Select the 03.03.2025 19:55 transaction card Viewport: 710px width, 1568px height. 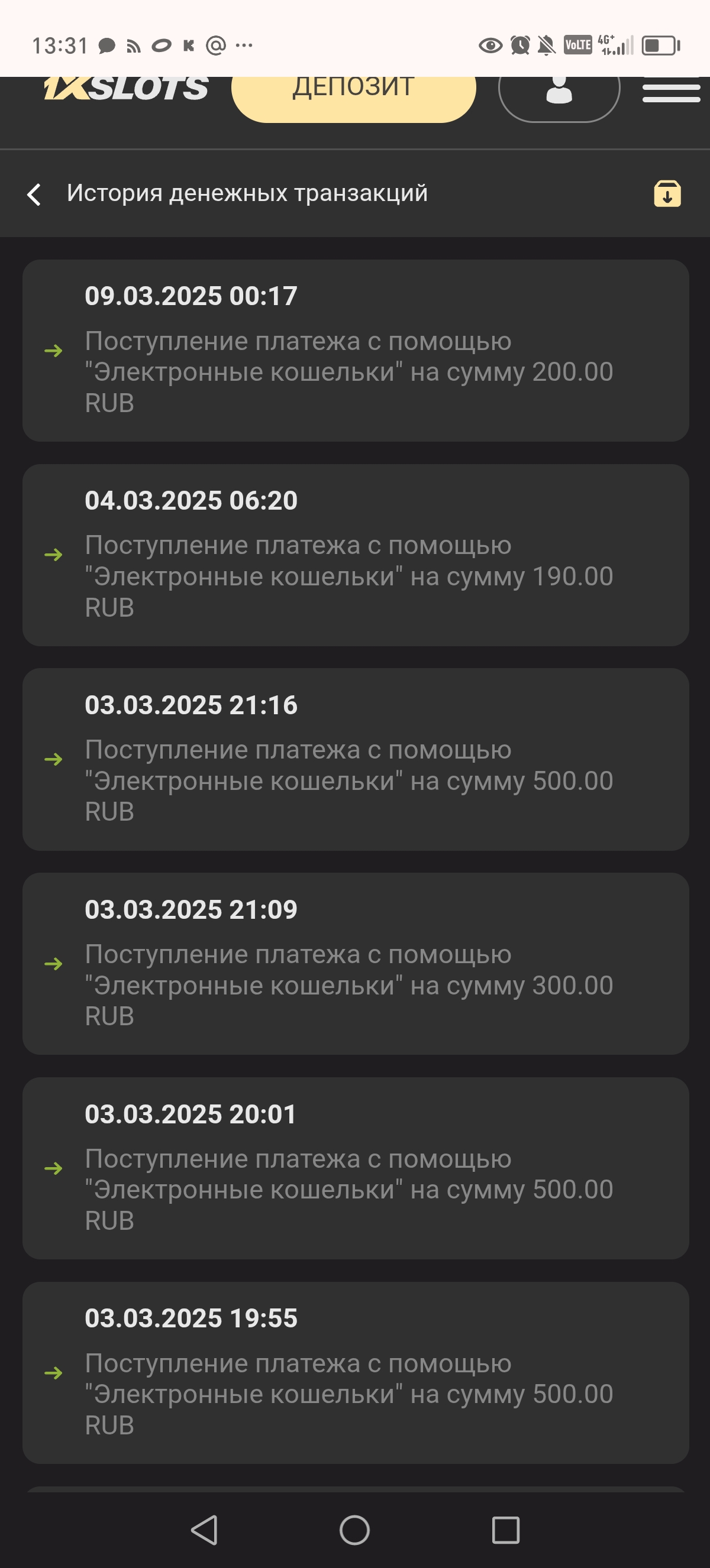pos(356,1373)
